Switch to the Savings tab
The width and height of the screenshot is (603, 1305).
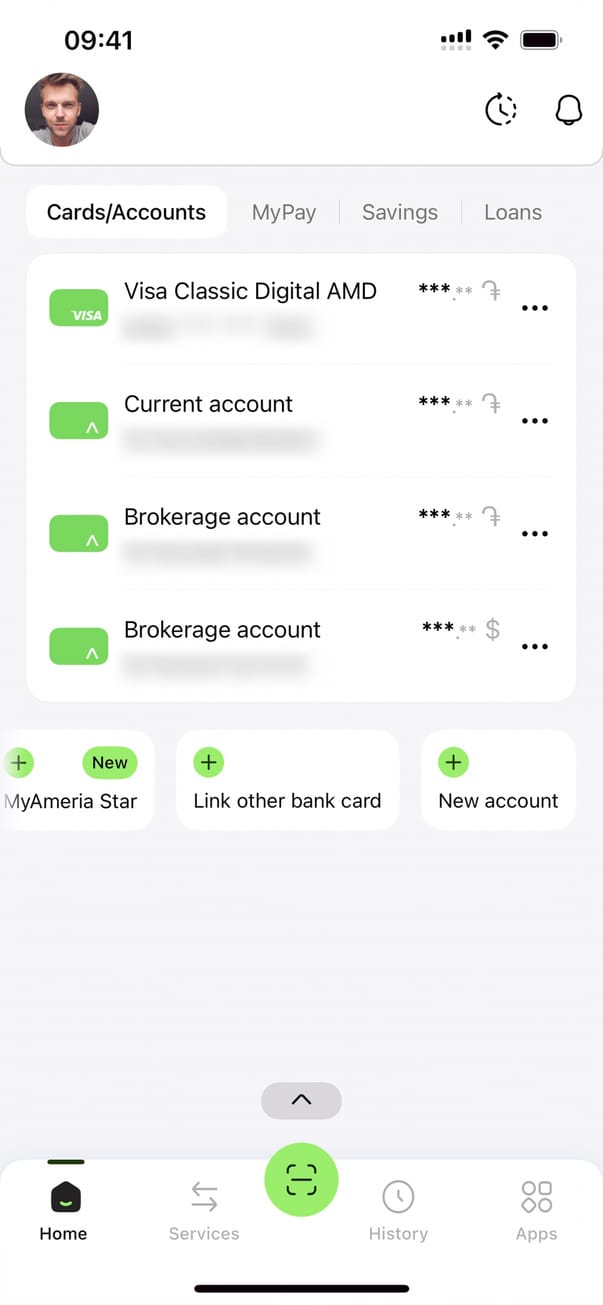[400, 212]
